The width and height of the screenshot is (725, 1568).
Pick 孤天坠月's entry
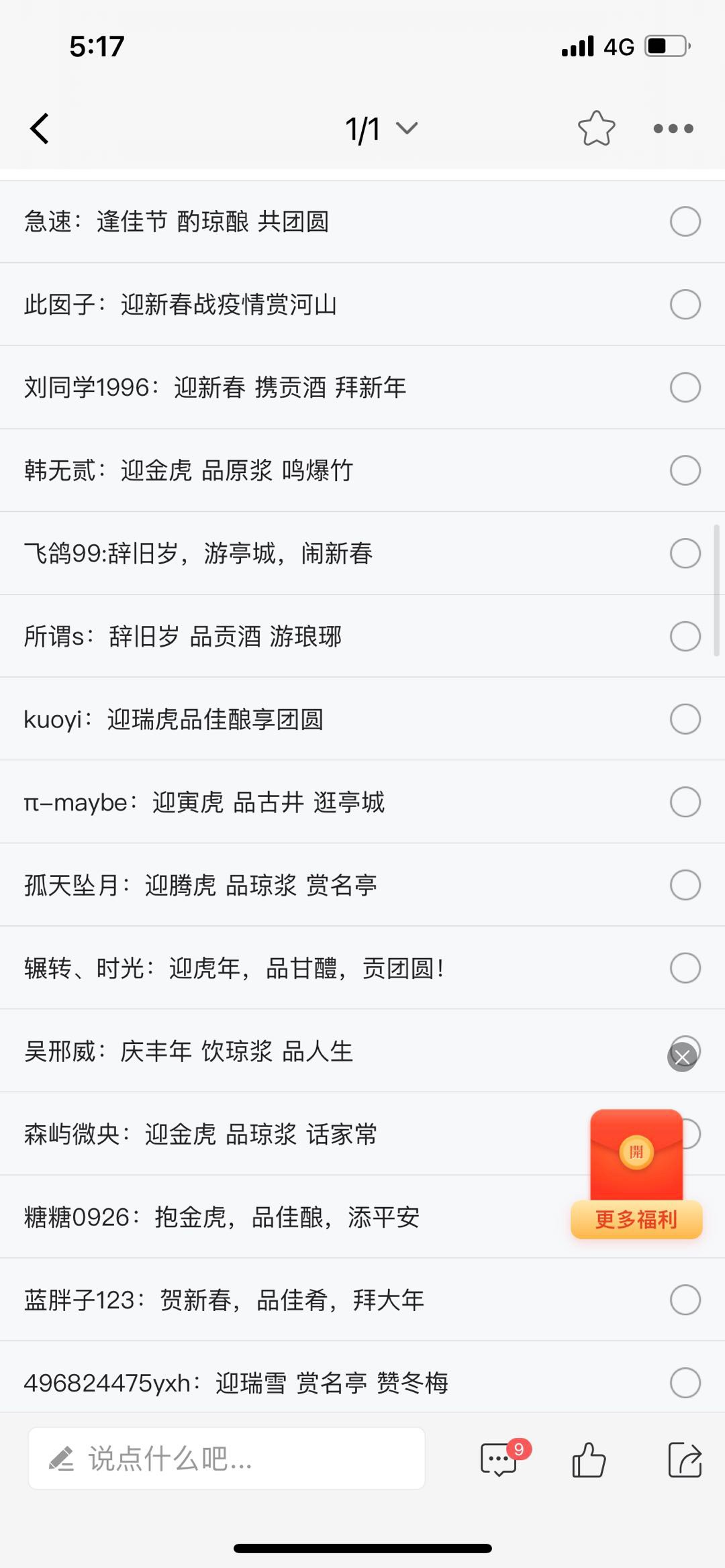pos(685,885)
